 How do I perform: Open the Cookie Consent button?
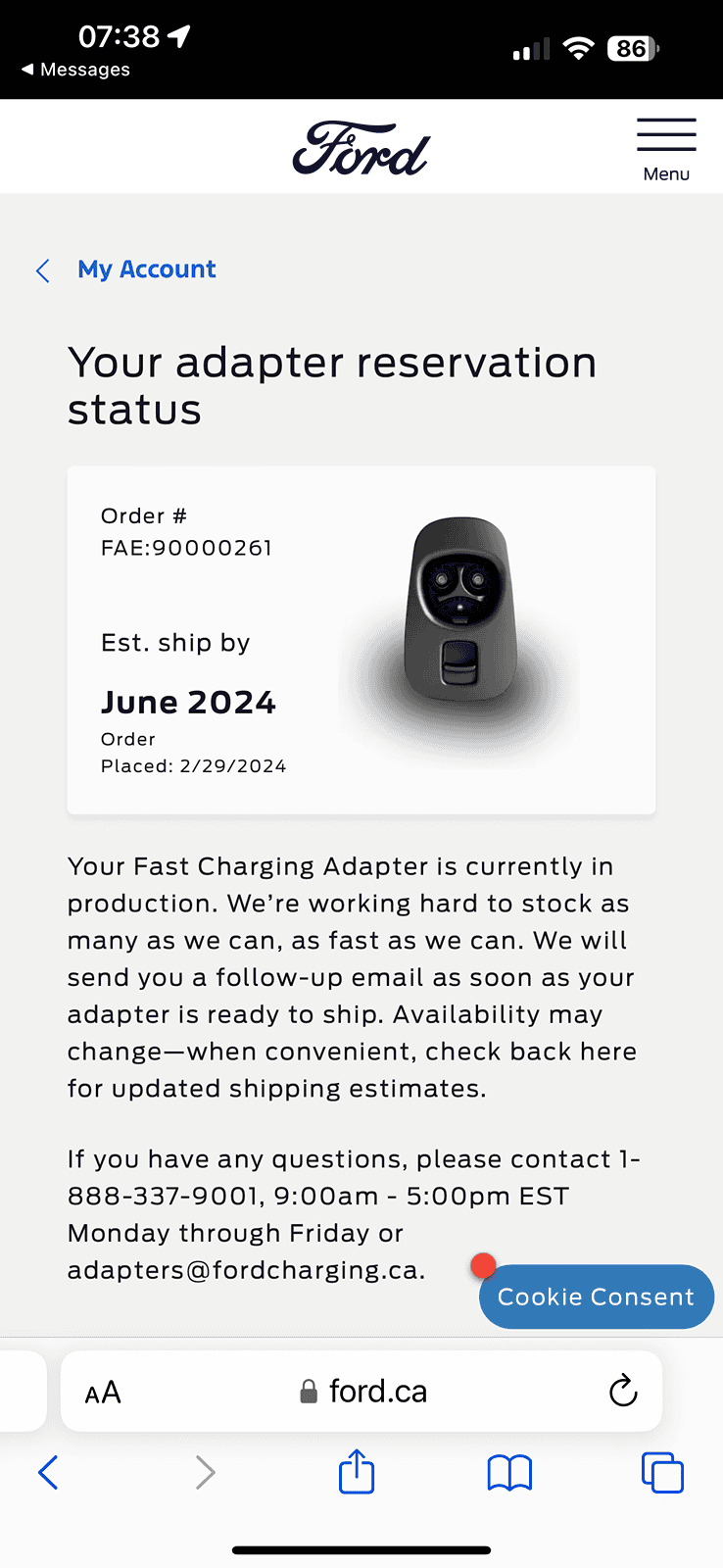click(x=596, y=1297)
